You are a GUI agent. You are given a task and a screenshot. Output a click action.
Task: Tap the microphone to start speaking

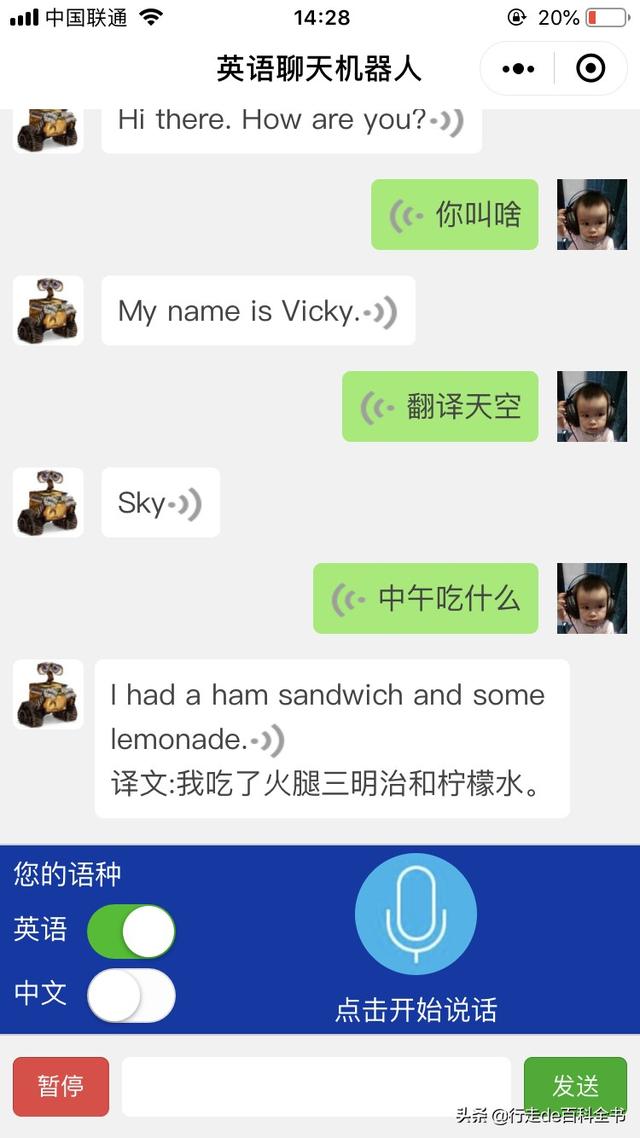click(x=416, y=914)
